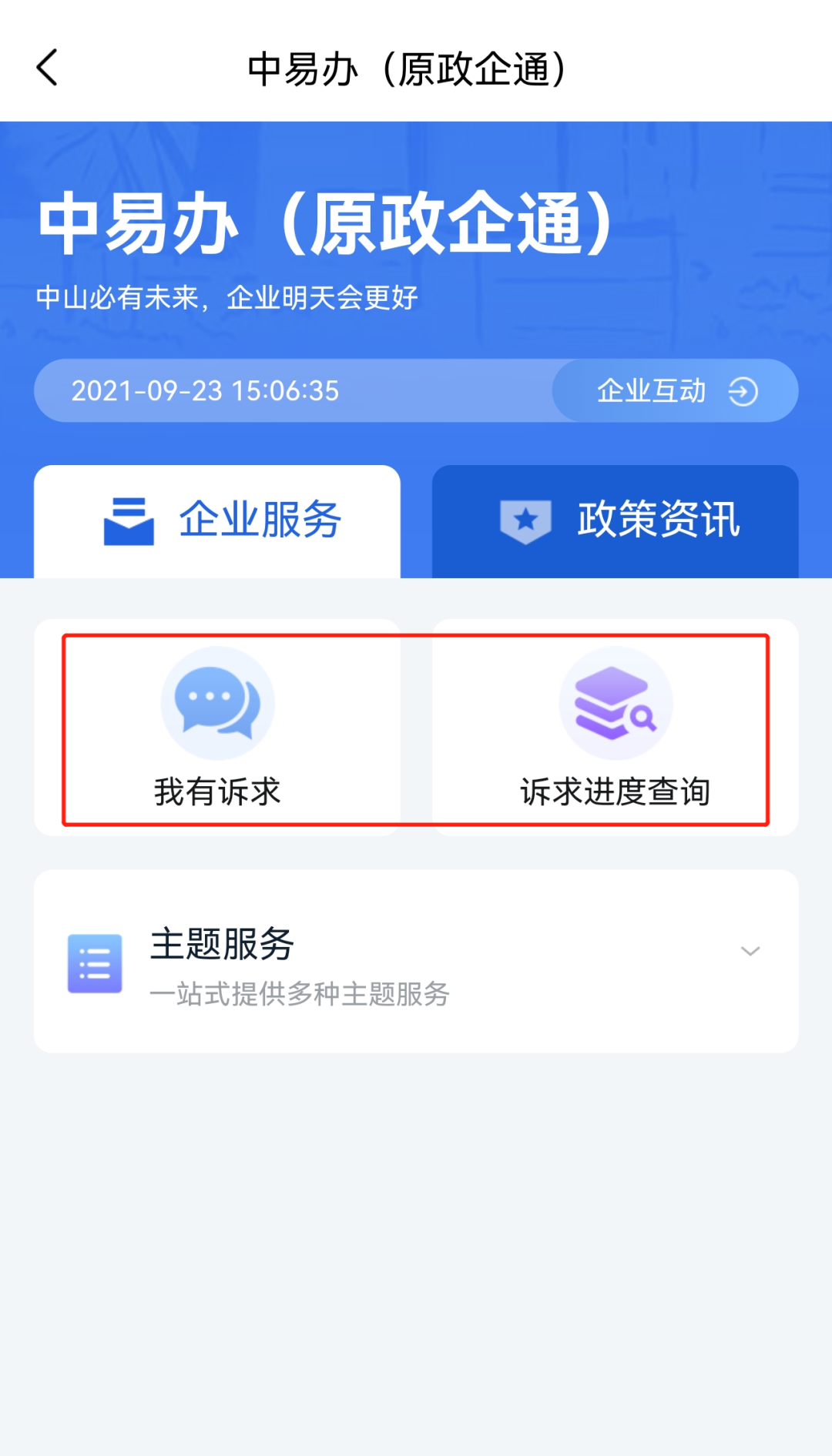Switch to 政策资讯 tab

point(615,520)
